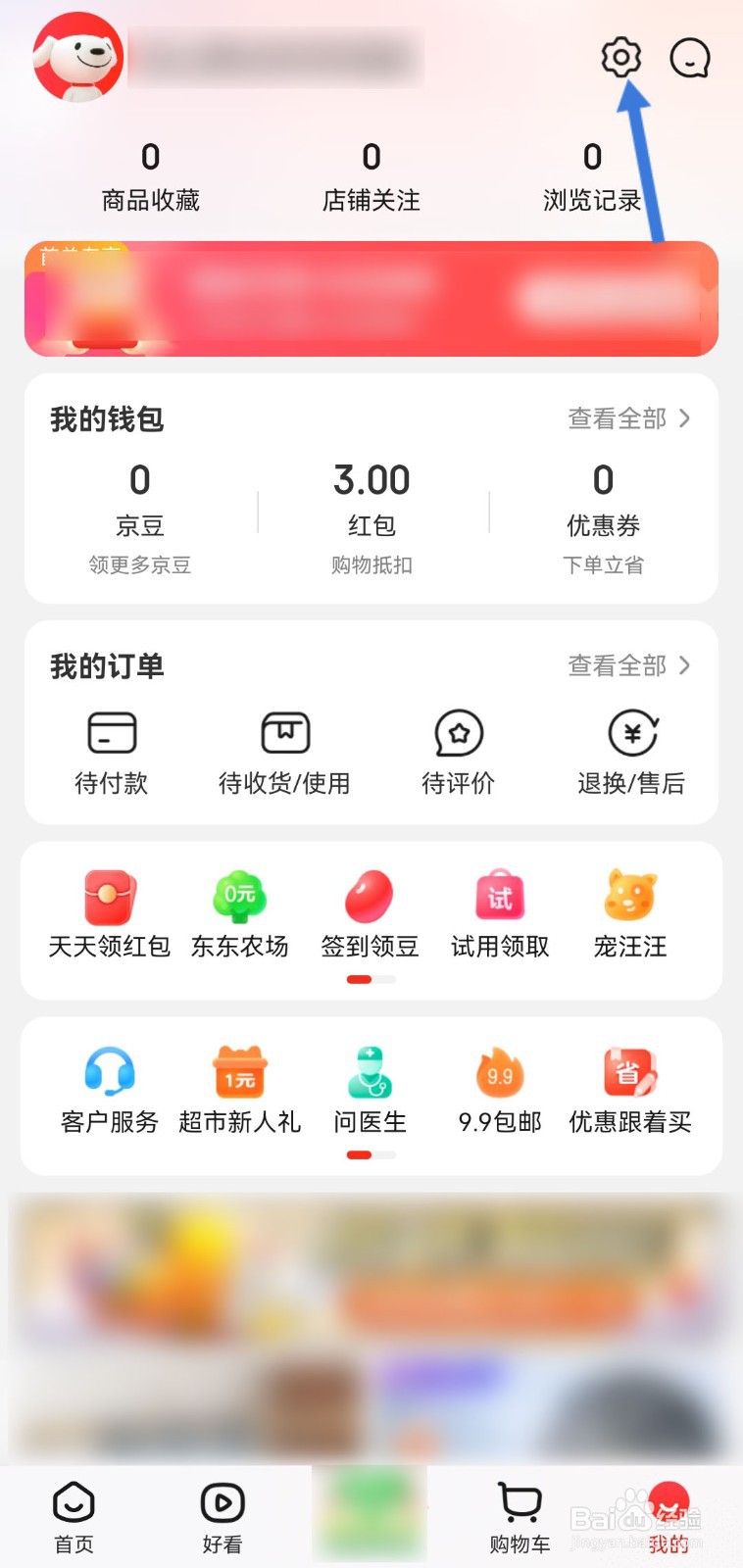Tap the profile avatar

pos(78,58)
